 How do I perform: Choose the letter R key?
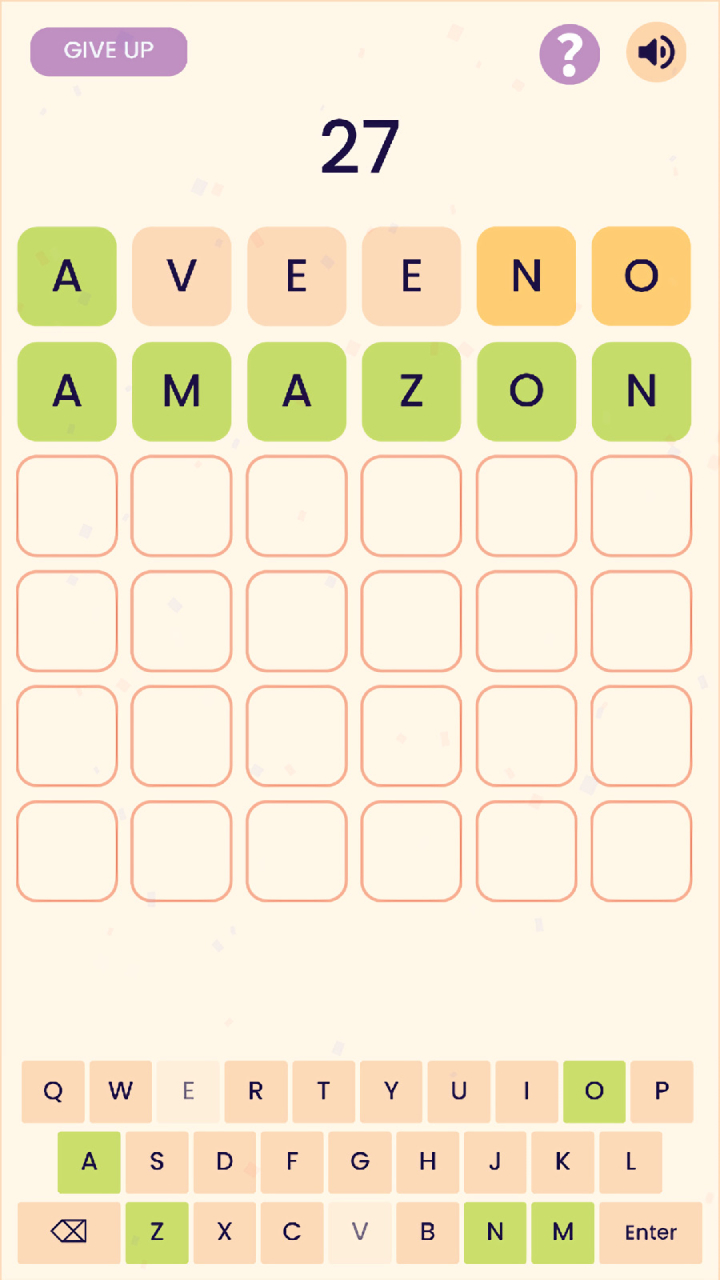[256, 1091]
